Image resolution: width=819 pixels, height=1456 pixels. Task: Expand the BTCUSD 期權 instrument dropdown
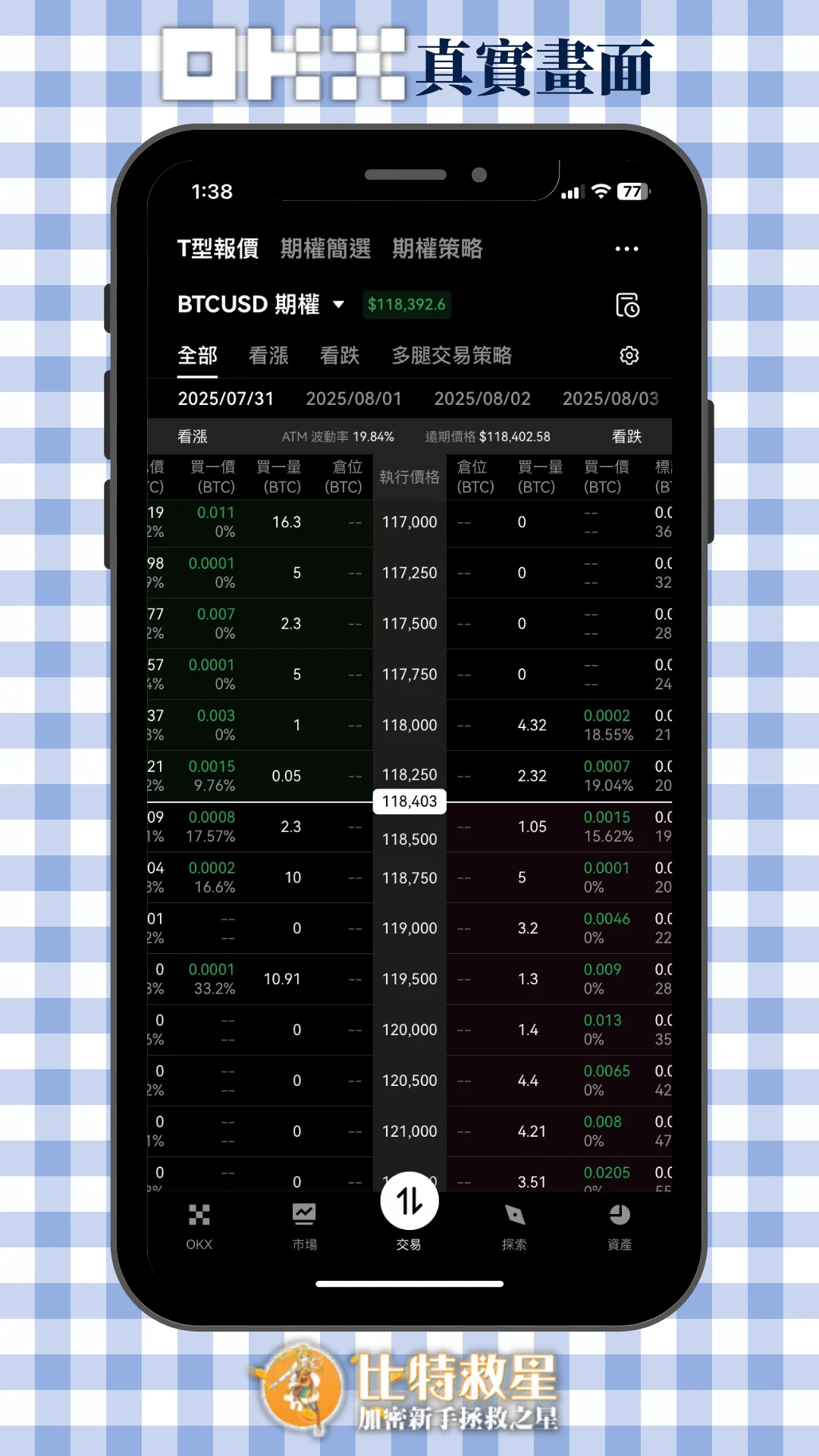(260, 304)
